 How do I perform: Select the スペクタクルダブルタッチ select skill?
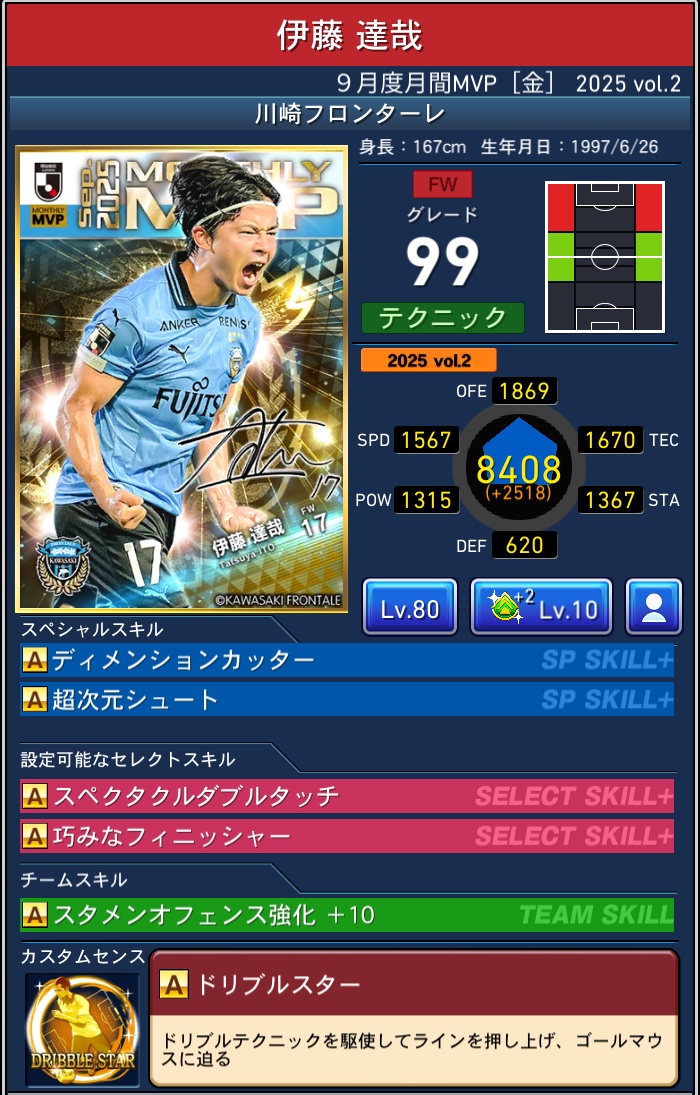[346, 796]
